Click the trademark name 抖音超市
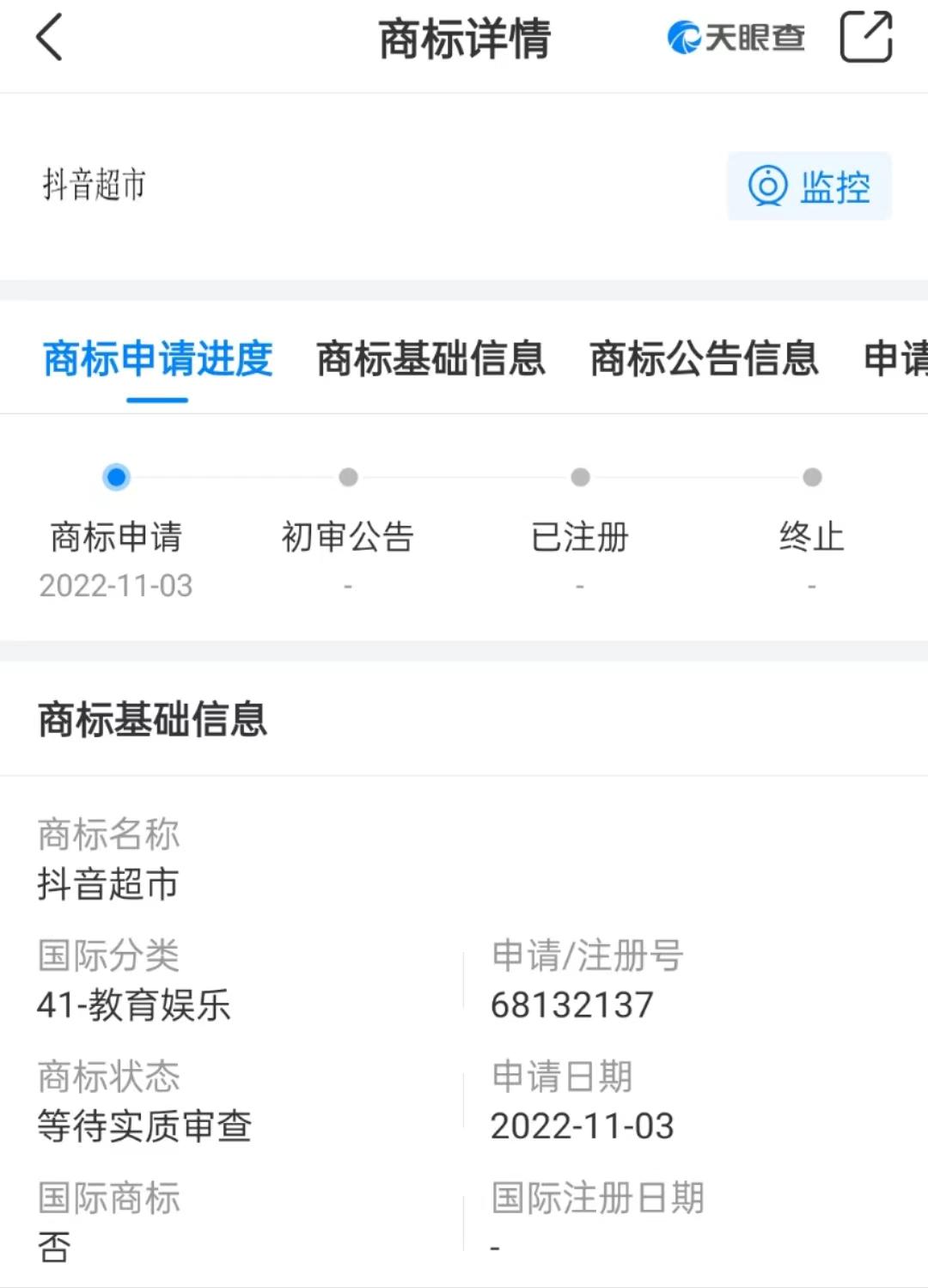Image resolution: width=928 pixels, height=1288 pixels. [107, 885]
